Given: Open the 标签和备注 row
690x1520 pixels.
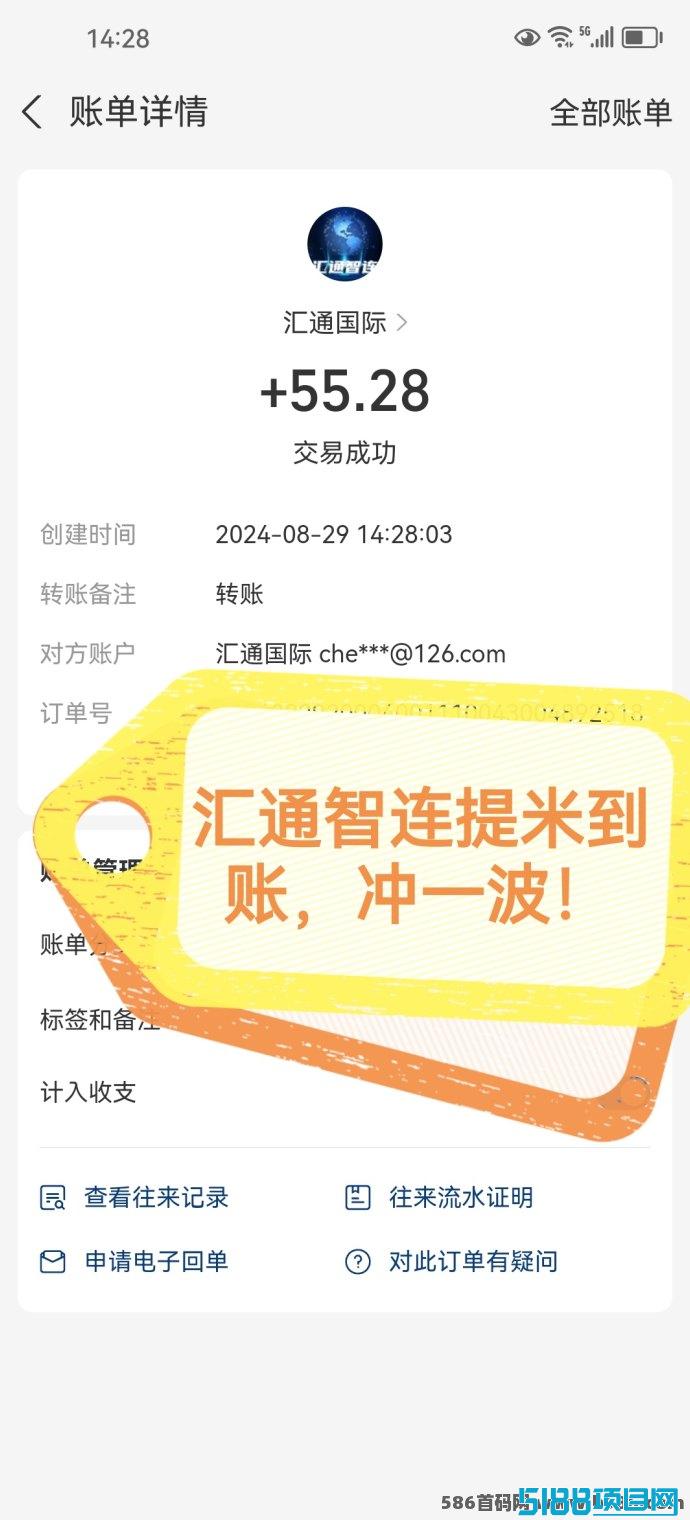Looking at the screenshot, I should [345, 1019].
